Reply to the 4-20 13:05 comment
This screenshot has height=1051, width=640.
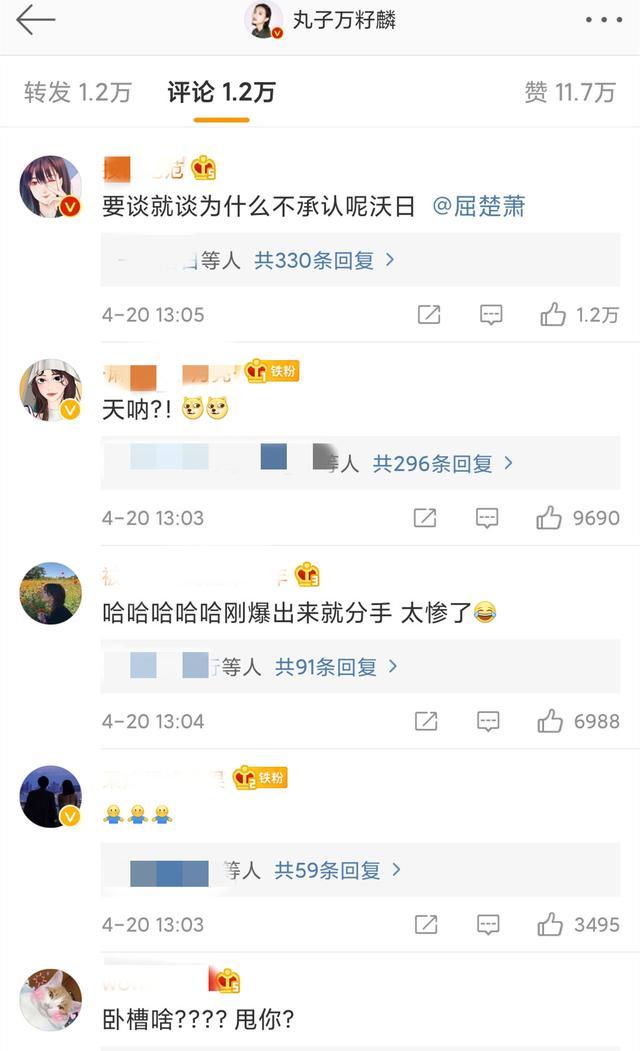490,315
